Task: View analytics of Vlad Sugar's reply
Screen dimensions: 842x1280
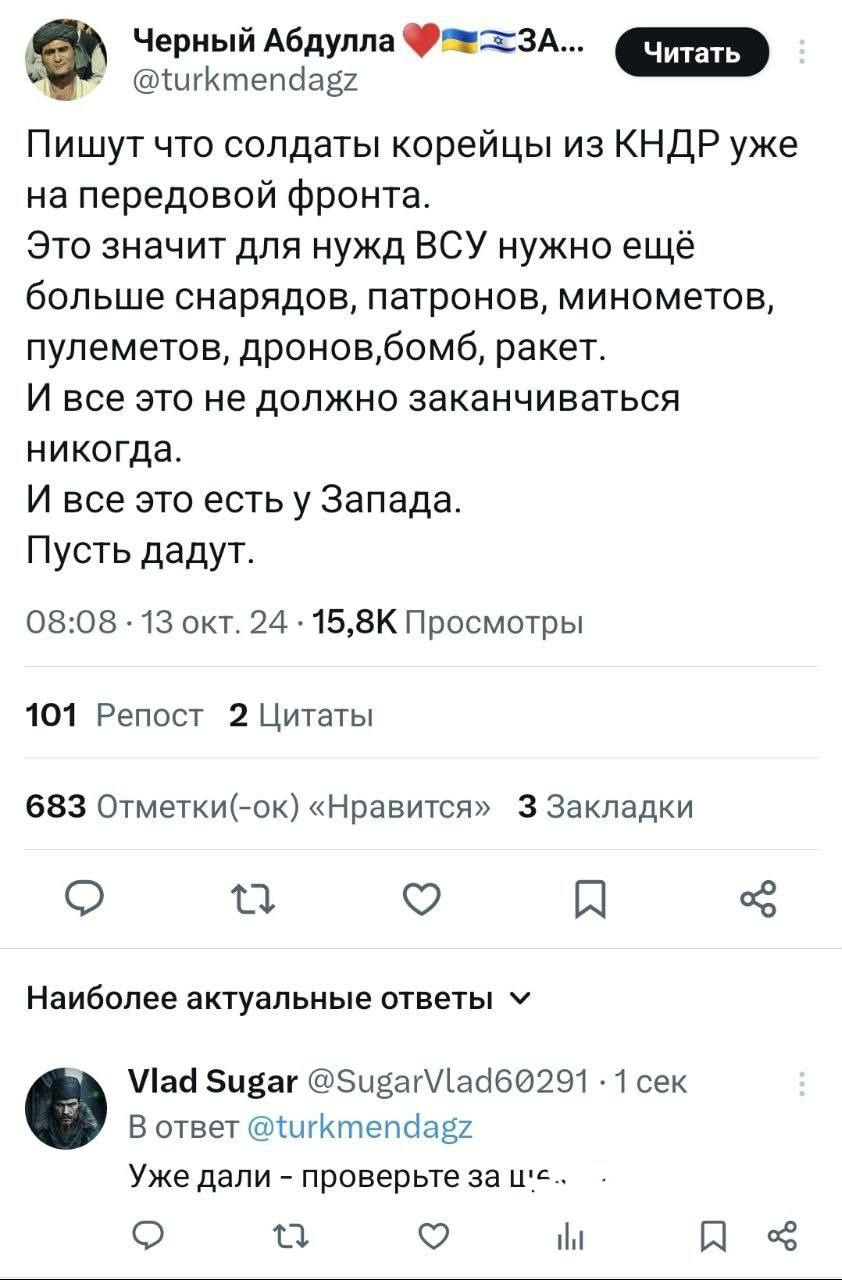Action: coord(568,1240)
